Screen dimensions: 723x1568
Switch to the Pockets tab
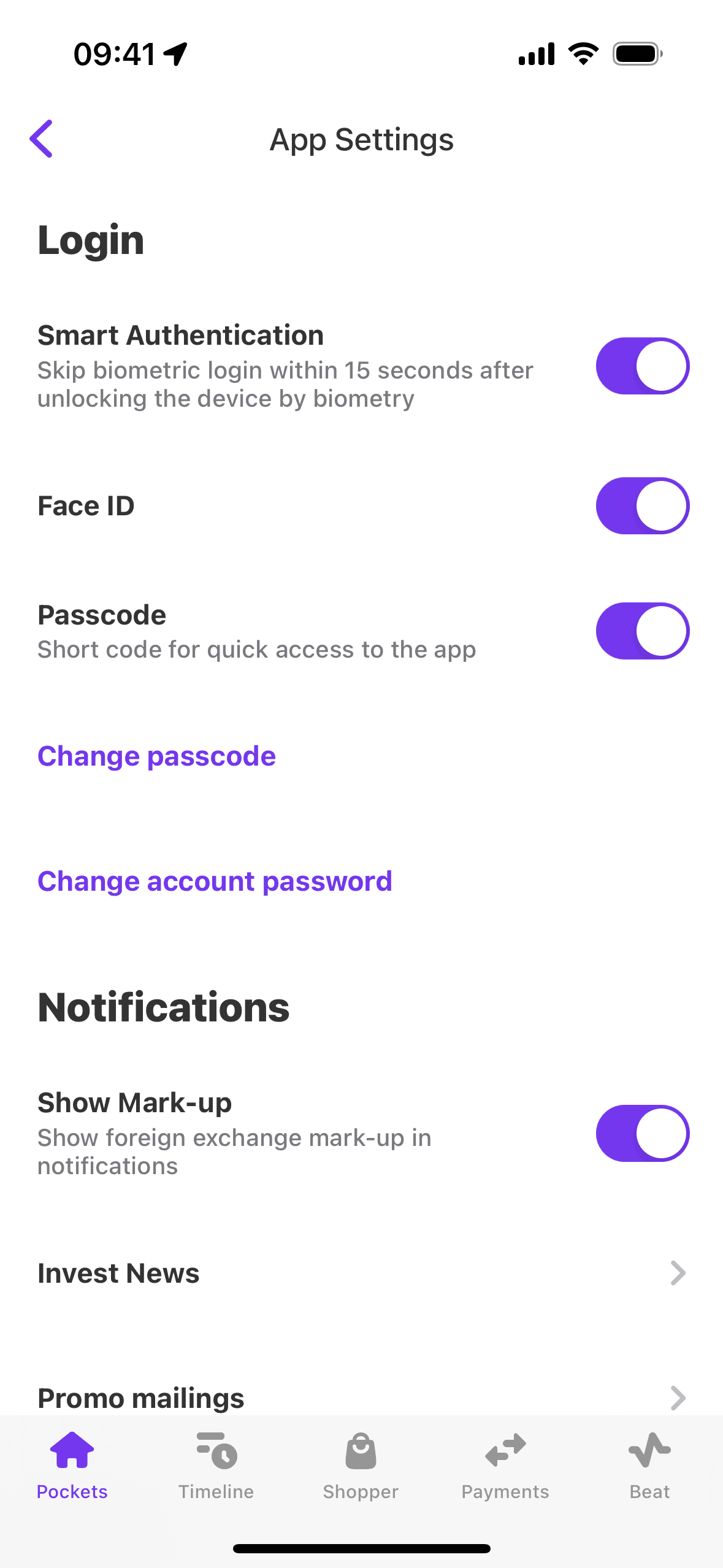click(x=72, y=1466)
